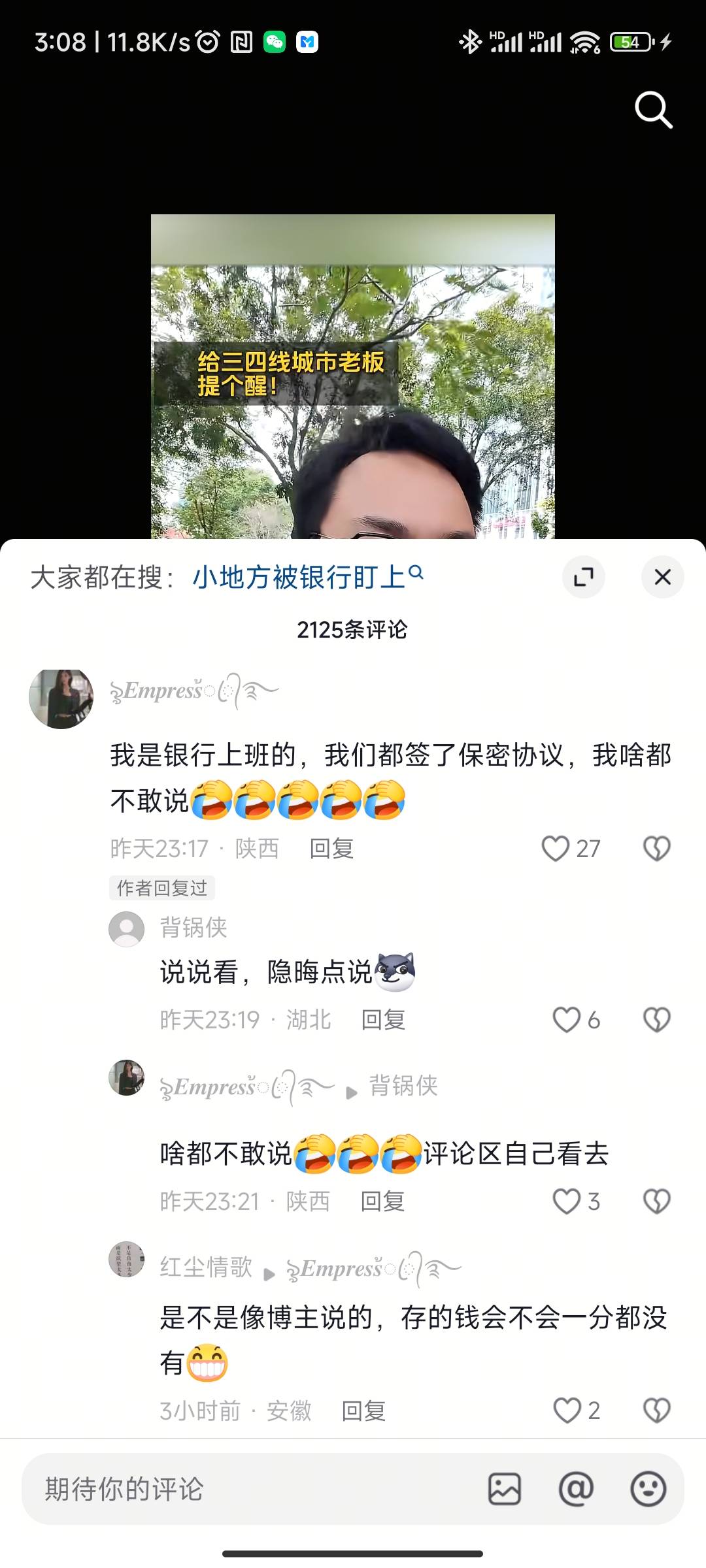Image resolution: width=706 pixels, height=1568 pixels.
Task: Mention someone with the @ icon
Action: coord(576,1489)
